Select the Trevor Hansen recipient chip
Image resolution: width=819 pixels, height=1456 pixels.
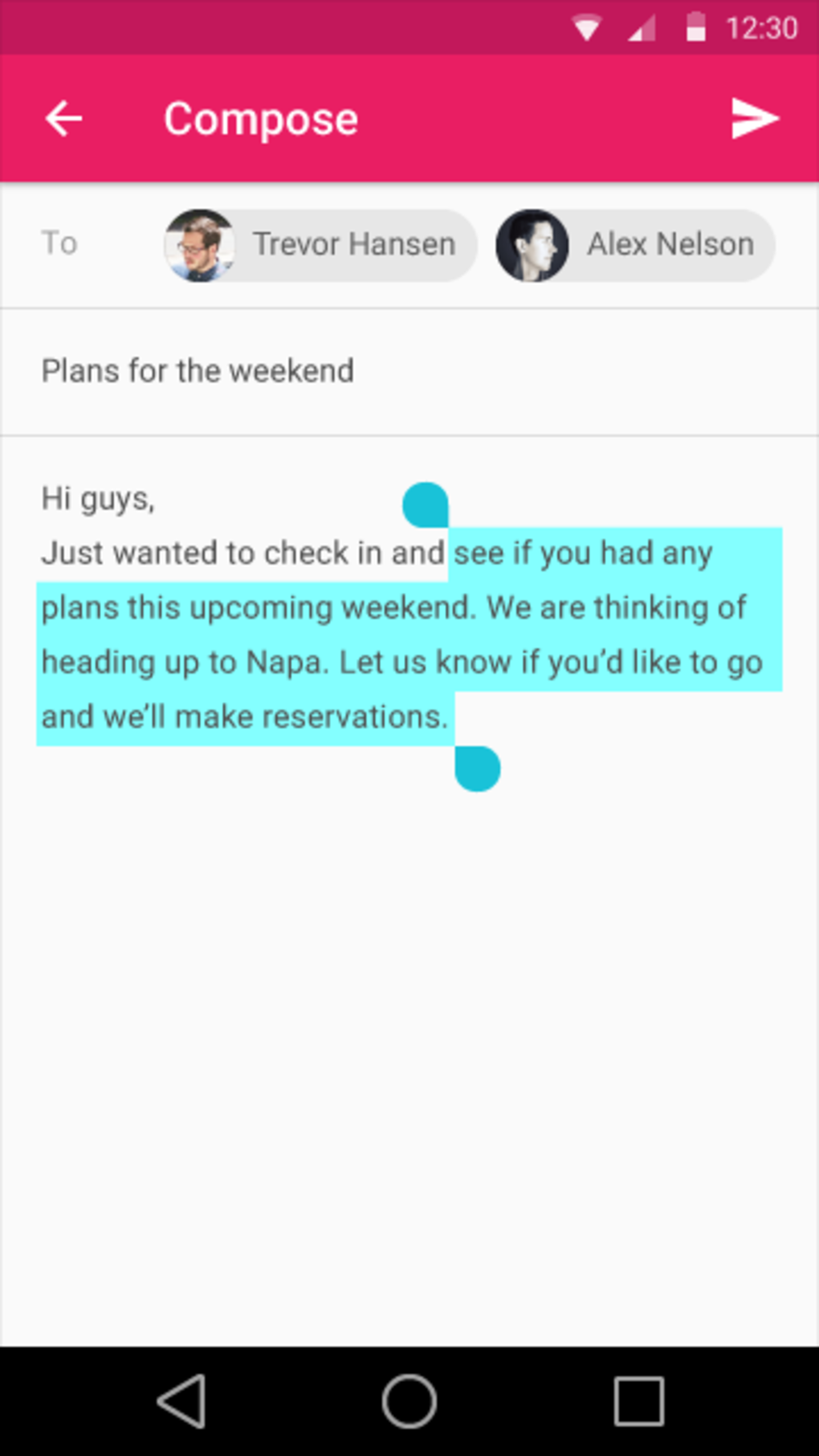320,245
